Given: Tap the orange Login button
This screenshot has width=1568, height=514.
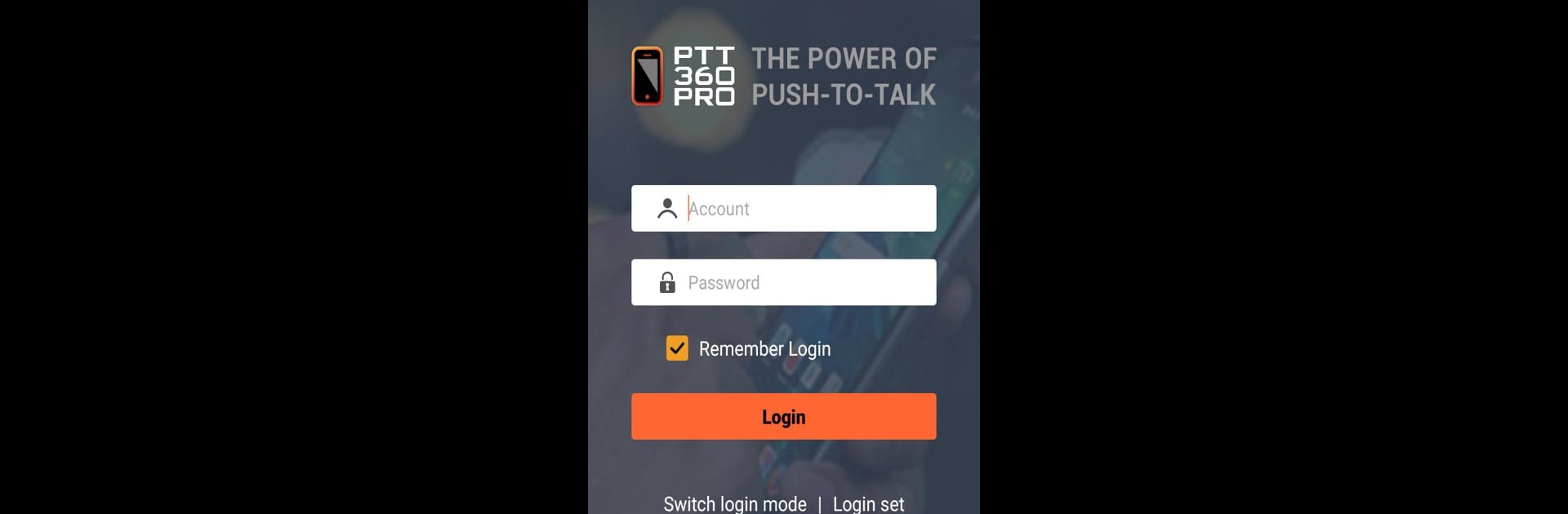Looking at the screenshot, I should [x=783, y=417].
